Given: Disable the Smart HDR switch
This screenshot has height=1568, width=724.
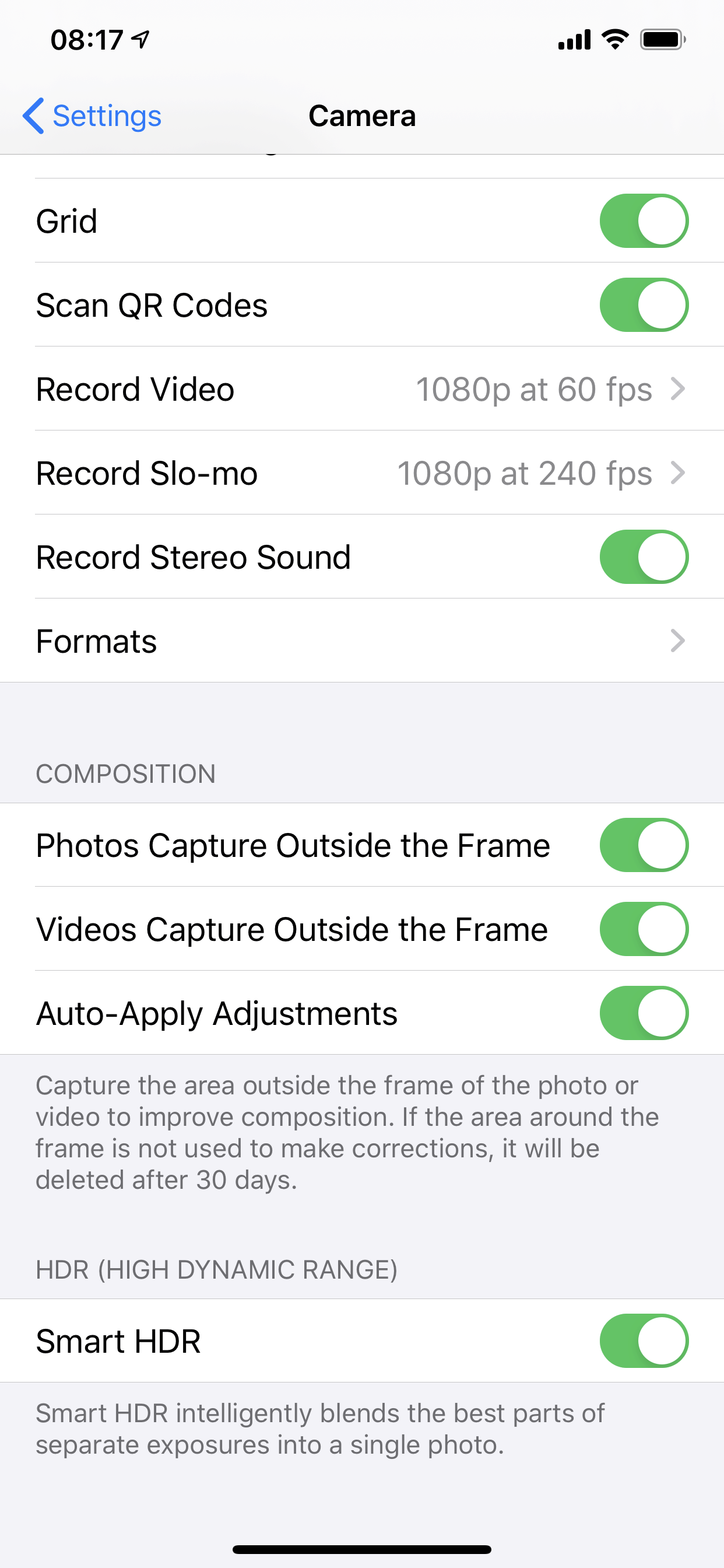Looking at the screenshot, I should 644,1341.
